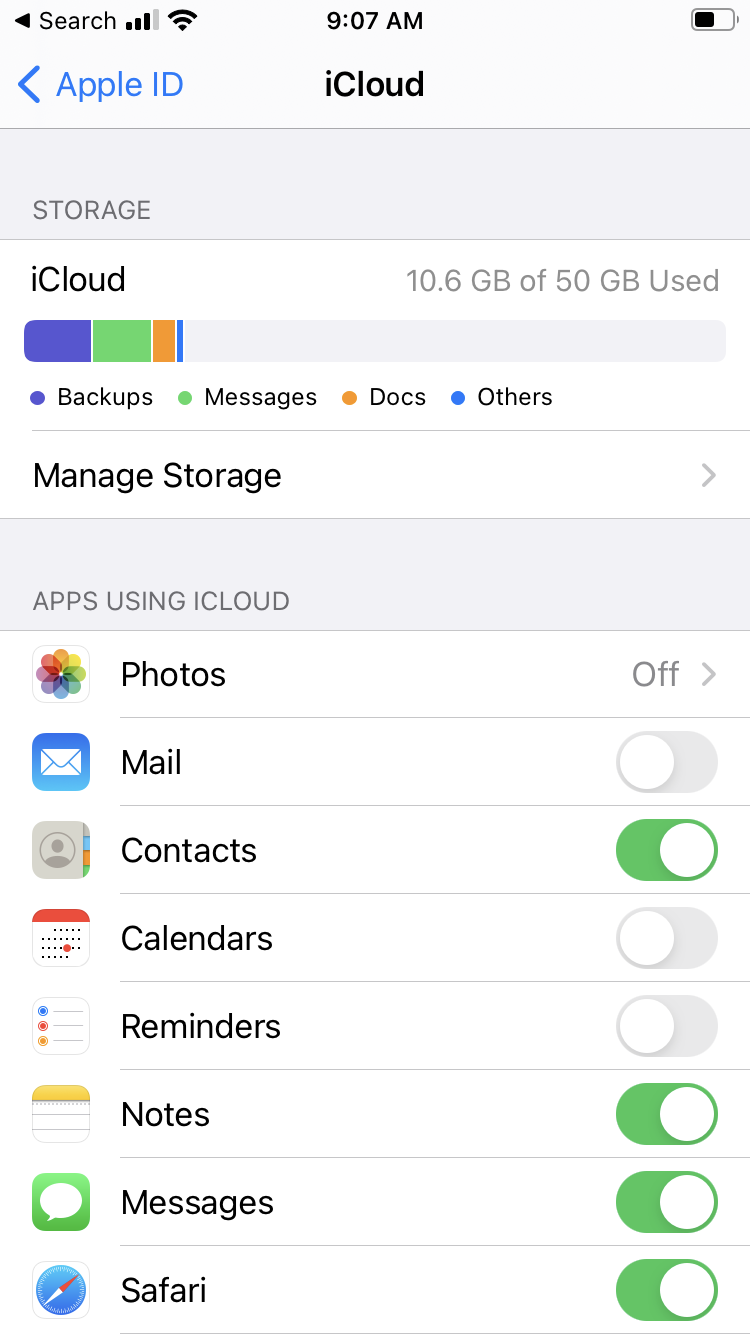This screenshot has width=750, height=1334.
Task: Enable the Calendars switch
Action: click(x=667, y=938)
